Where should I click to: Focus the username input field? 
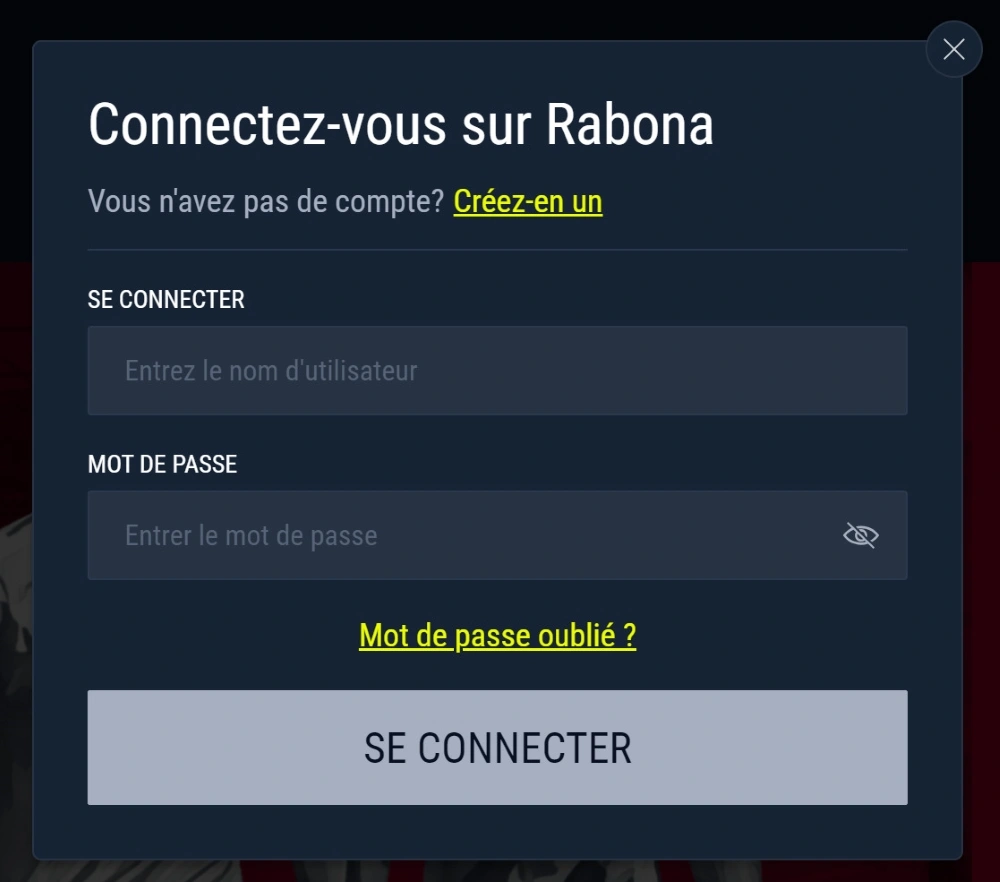(x=497, y=371)
